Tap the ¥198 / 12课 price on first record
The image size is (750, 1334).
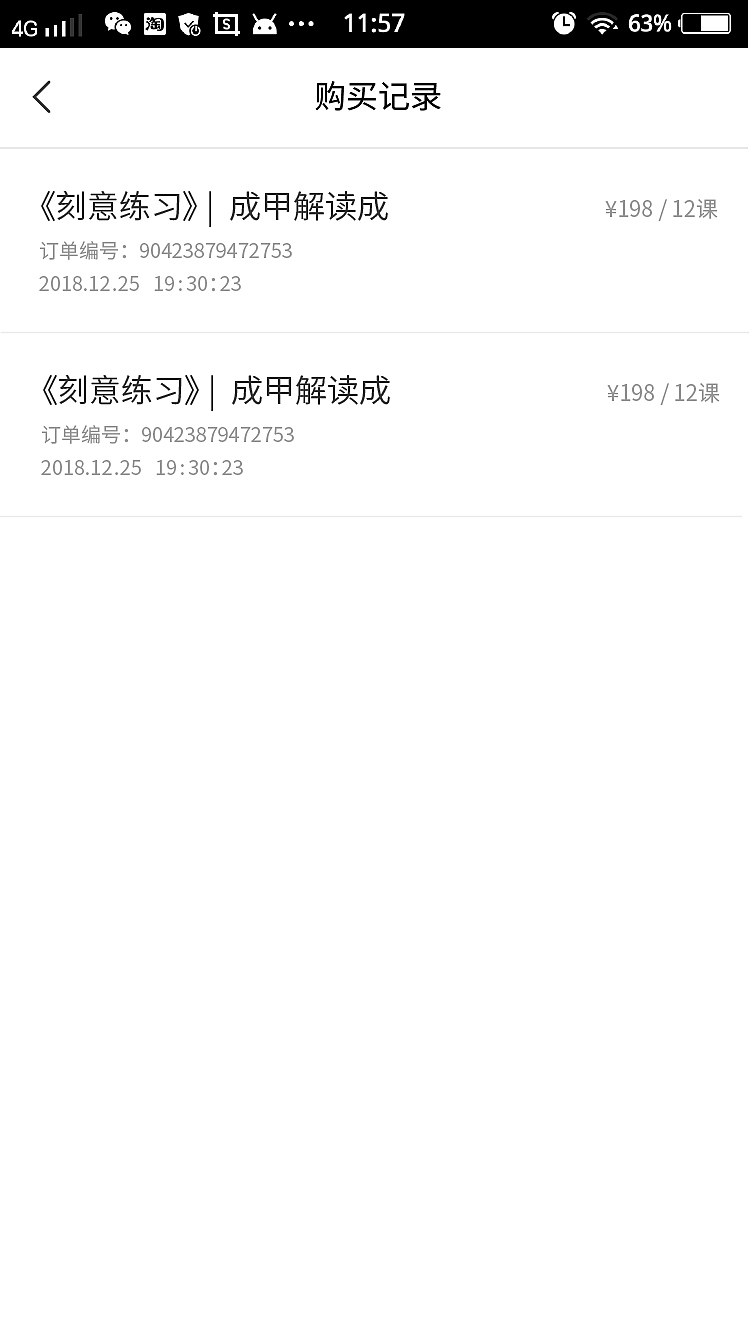(x=662, y=207)
